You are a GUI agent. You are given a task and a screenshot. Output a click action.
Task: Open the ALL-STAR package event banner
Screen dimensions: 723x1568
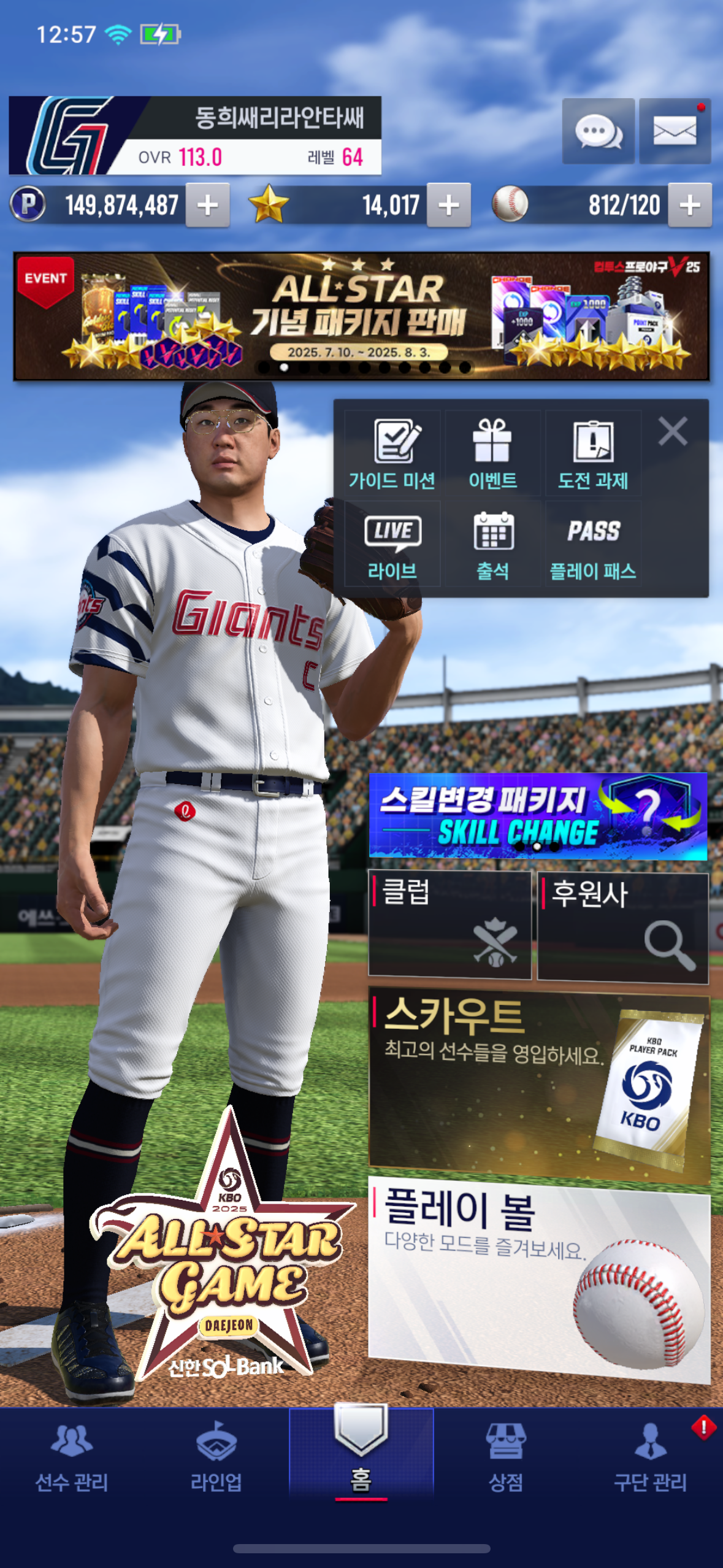point(361,316)
